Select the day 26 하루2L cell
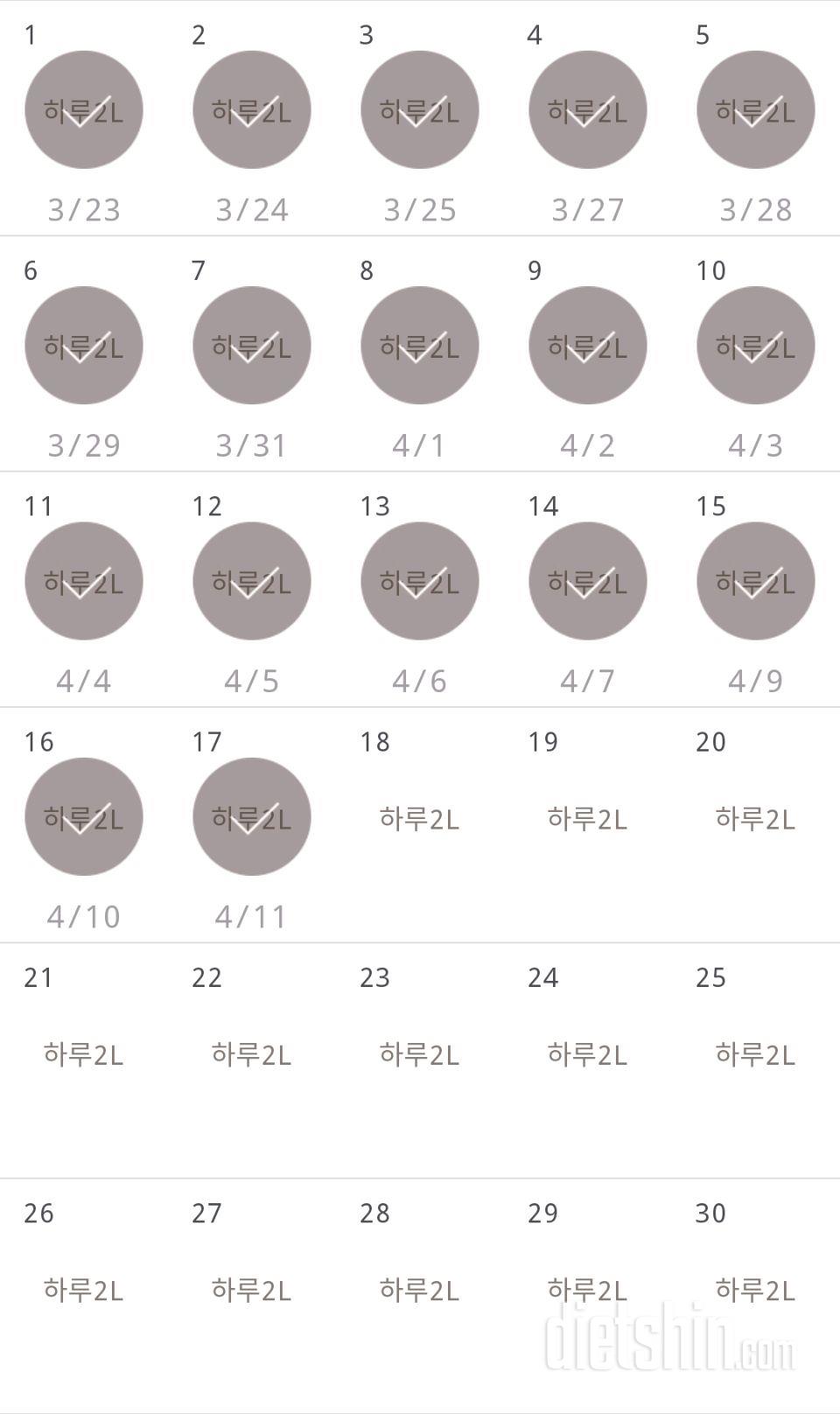Screen dimensions: 840x1414 (83, 1290)
